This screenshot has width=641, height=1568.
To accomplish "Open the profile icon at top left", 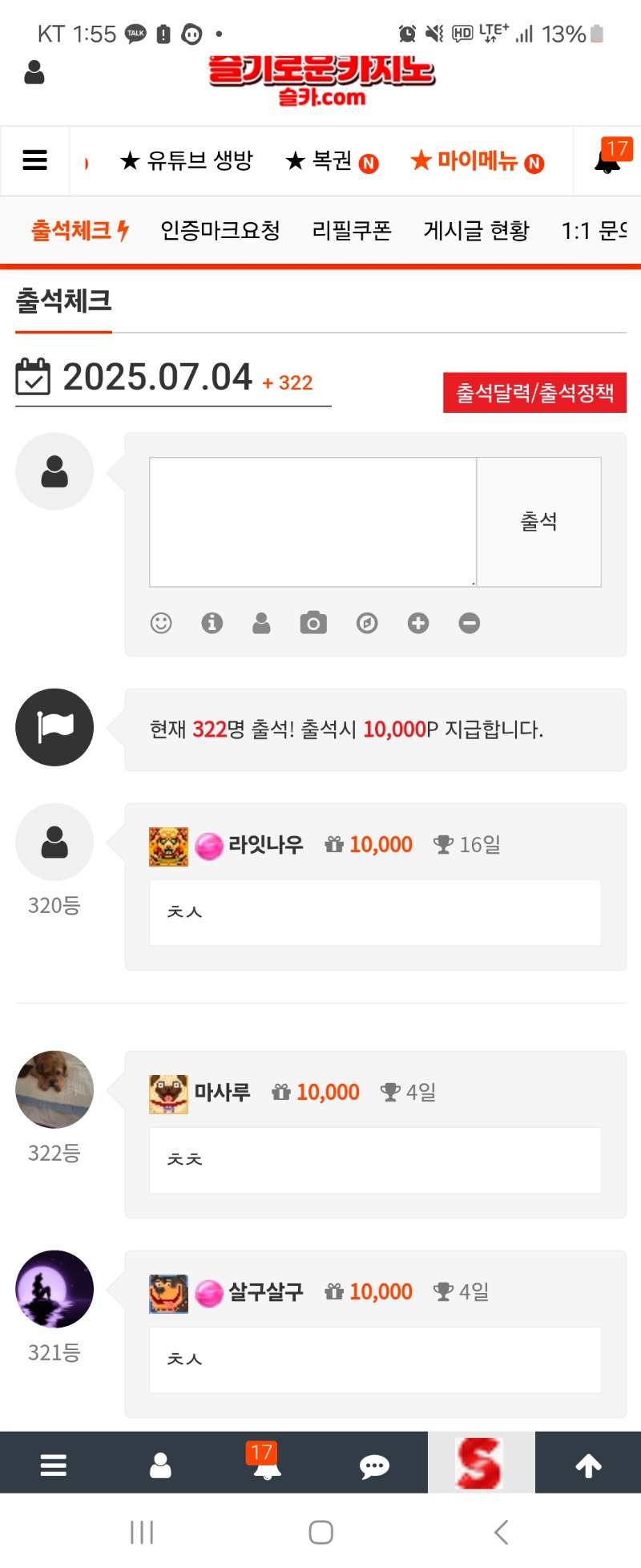I will [x=34, y=73].
